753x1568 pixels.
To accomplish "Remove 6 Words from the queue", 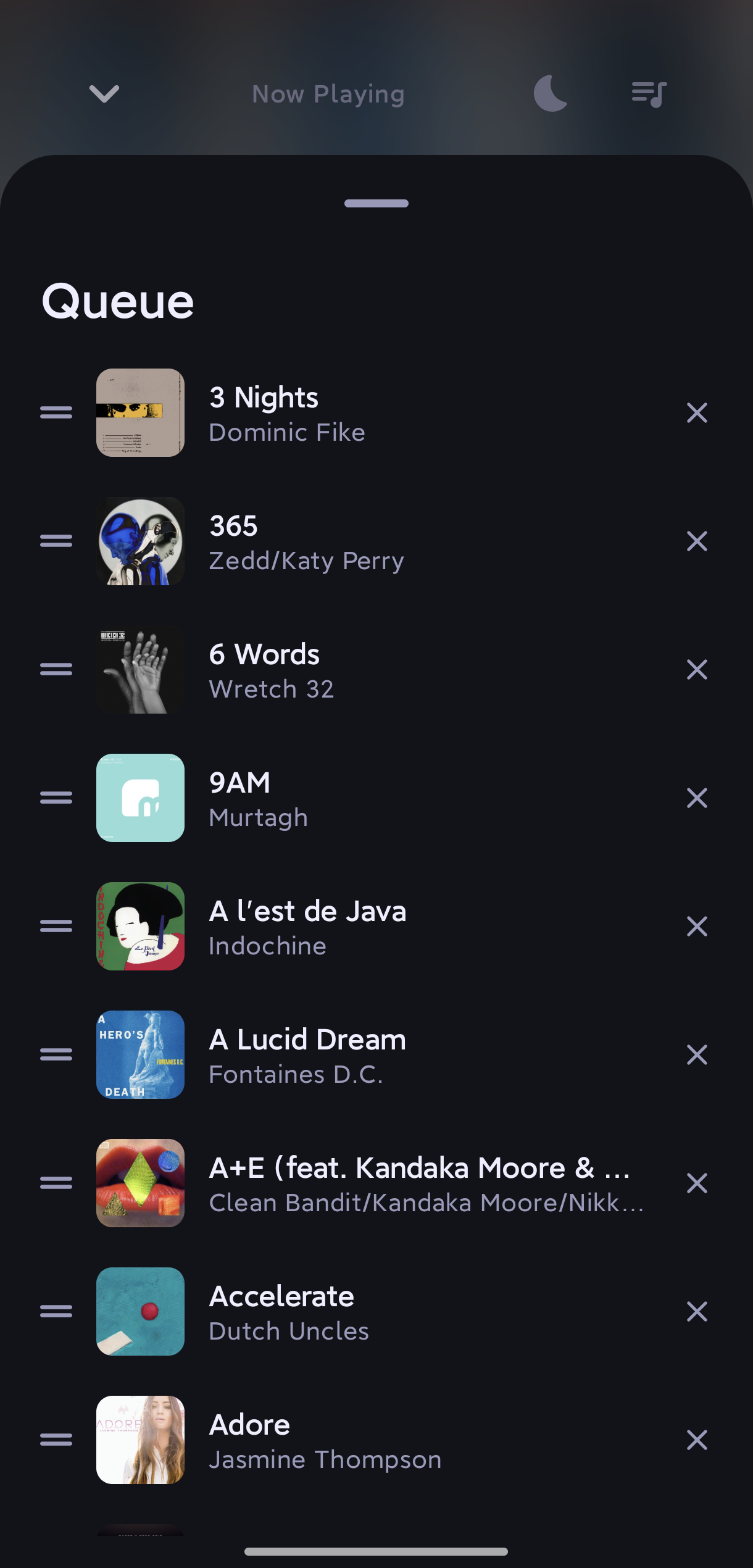I will [x=697, y=670].
